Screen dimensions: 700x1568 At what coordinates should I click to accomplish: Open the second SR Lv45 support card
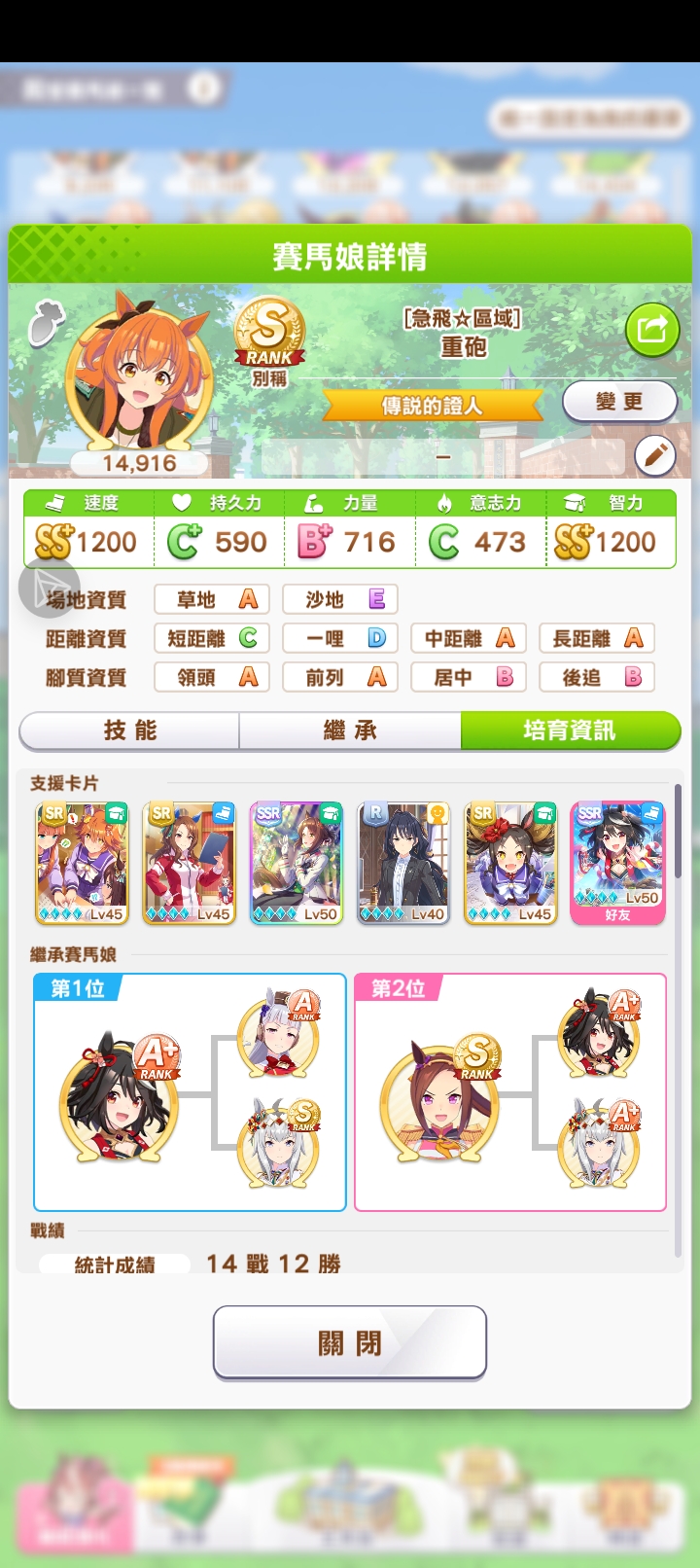tap(190, 863)
